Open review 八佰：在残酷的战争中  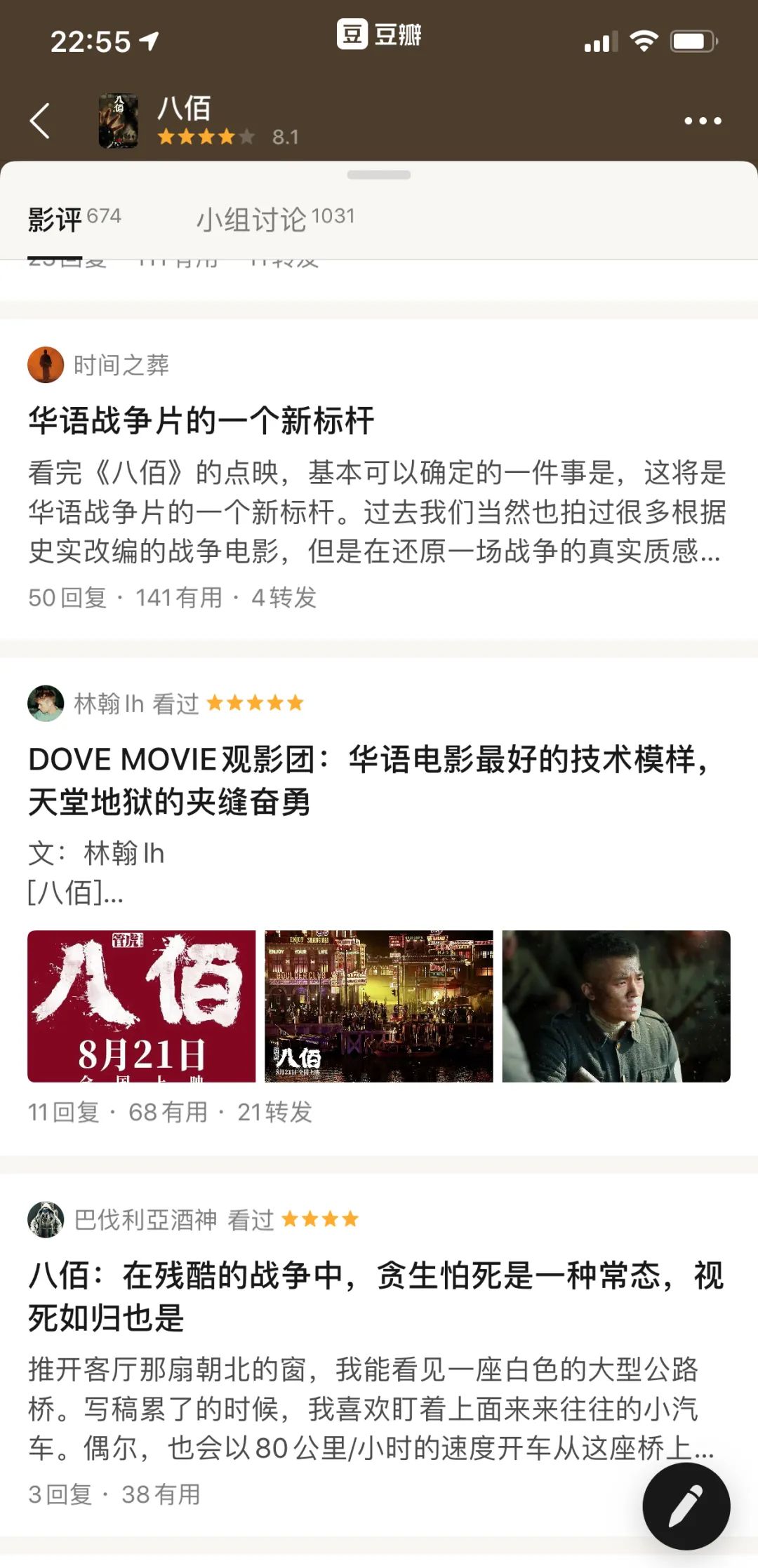click(x=375, y=1296)
